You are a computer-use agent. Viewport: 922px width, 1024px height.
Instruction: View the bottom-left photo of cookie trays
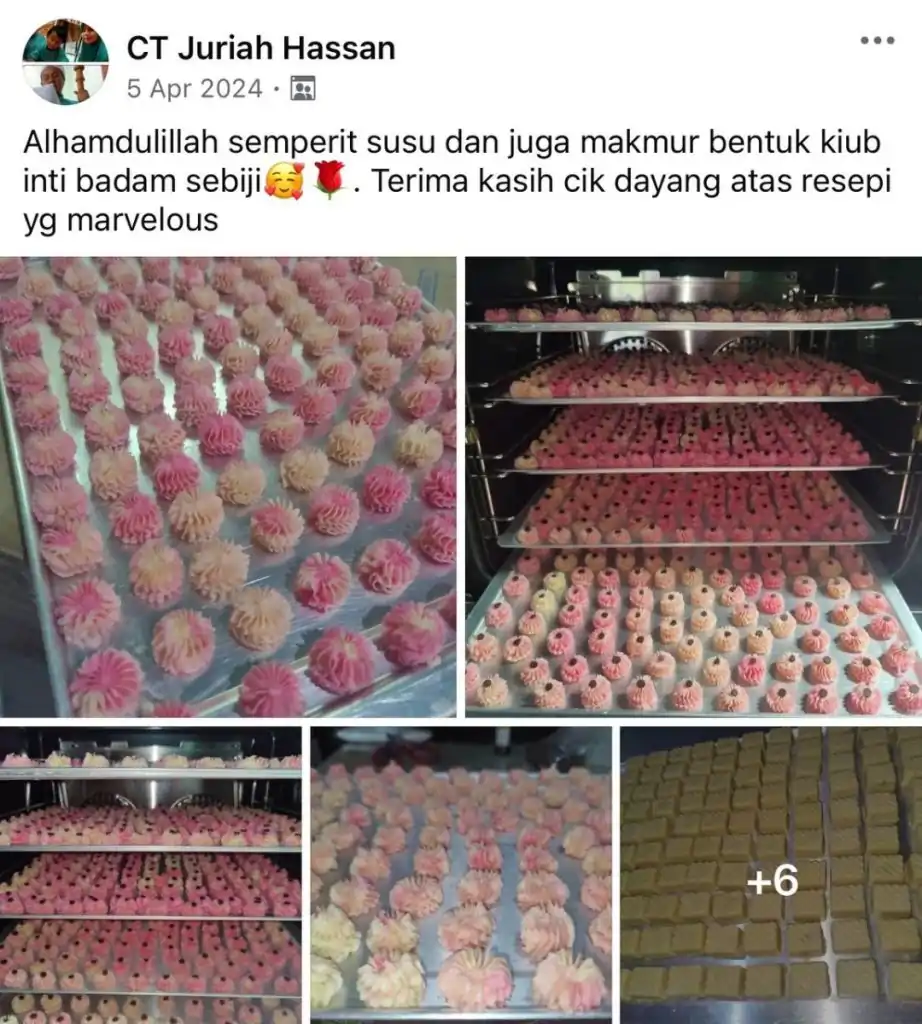click(151, 874)
